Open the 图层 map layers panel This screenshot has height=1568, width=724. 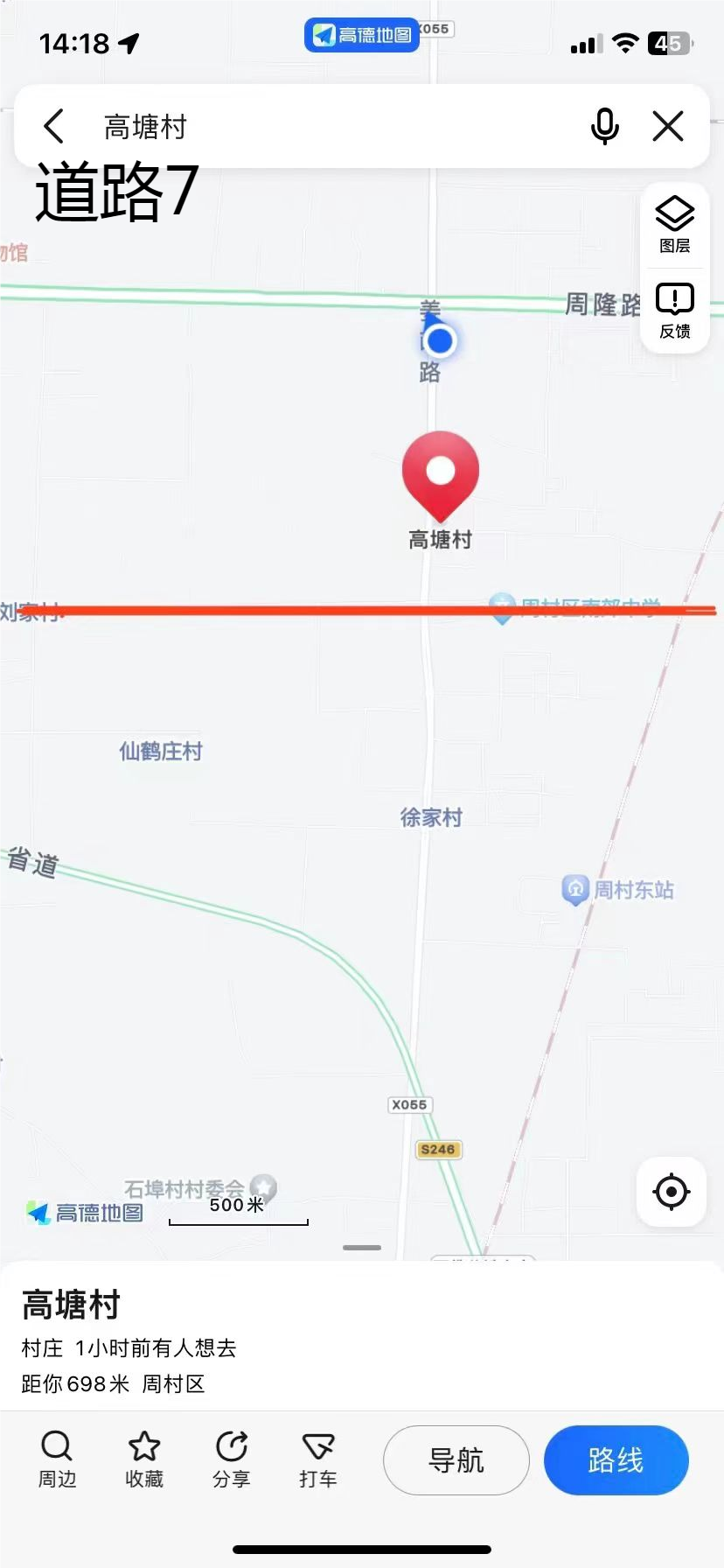pos(674,225)
